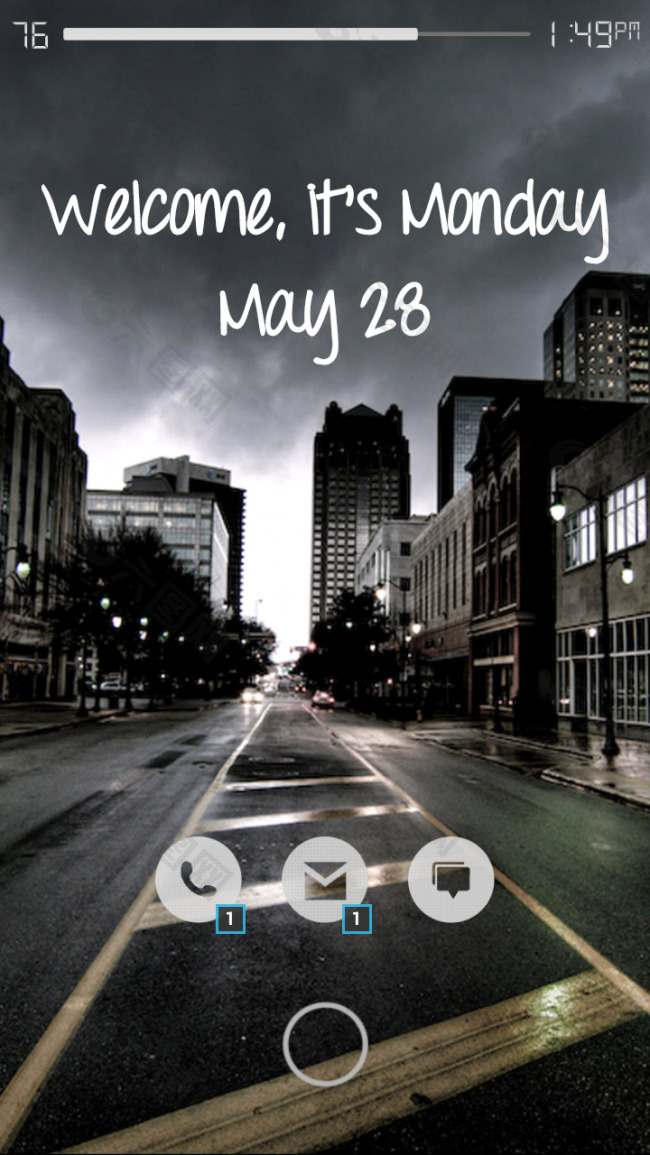650x1155 pixels.
Task: Open the mail shortcut with one unread
Action: click(325, 879)
